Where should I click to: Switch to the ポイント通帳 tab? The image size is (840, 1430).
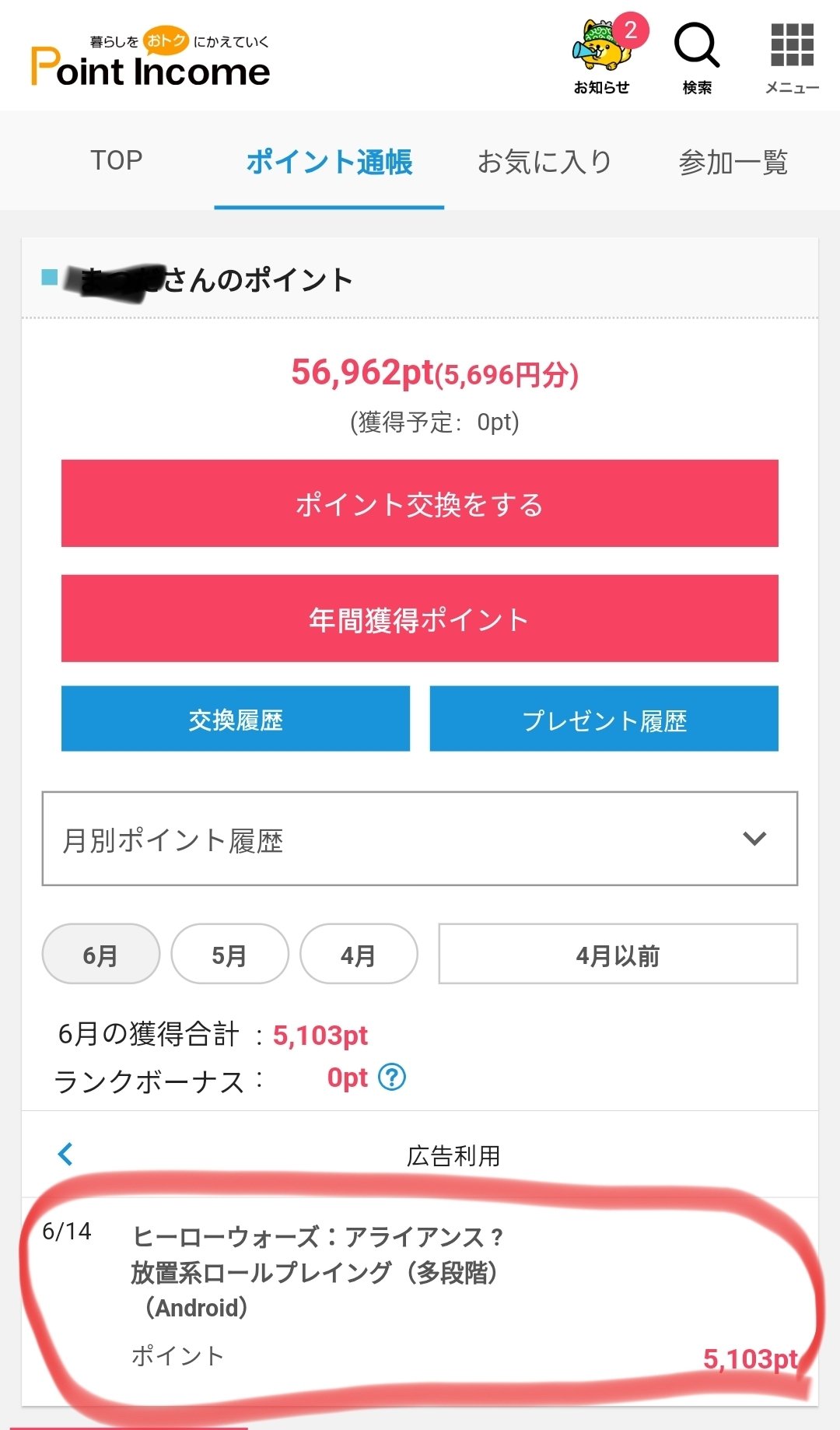coord(329,161)
